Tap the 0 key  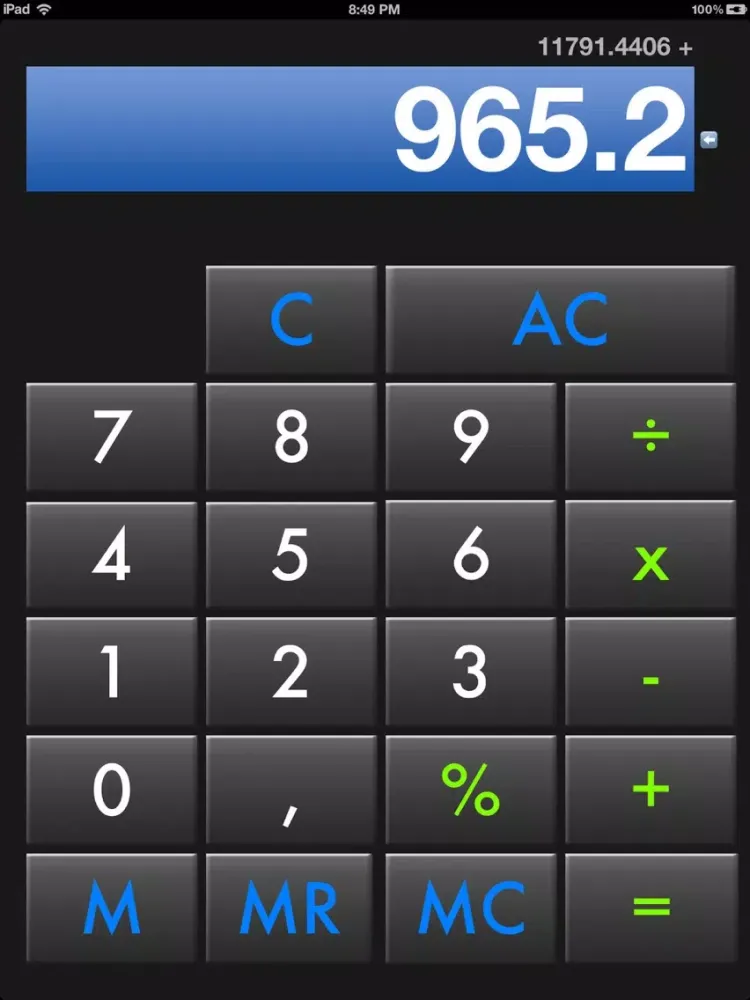[111, 790]
